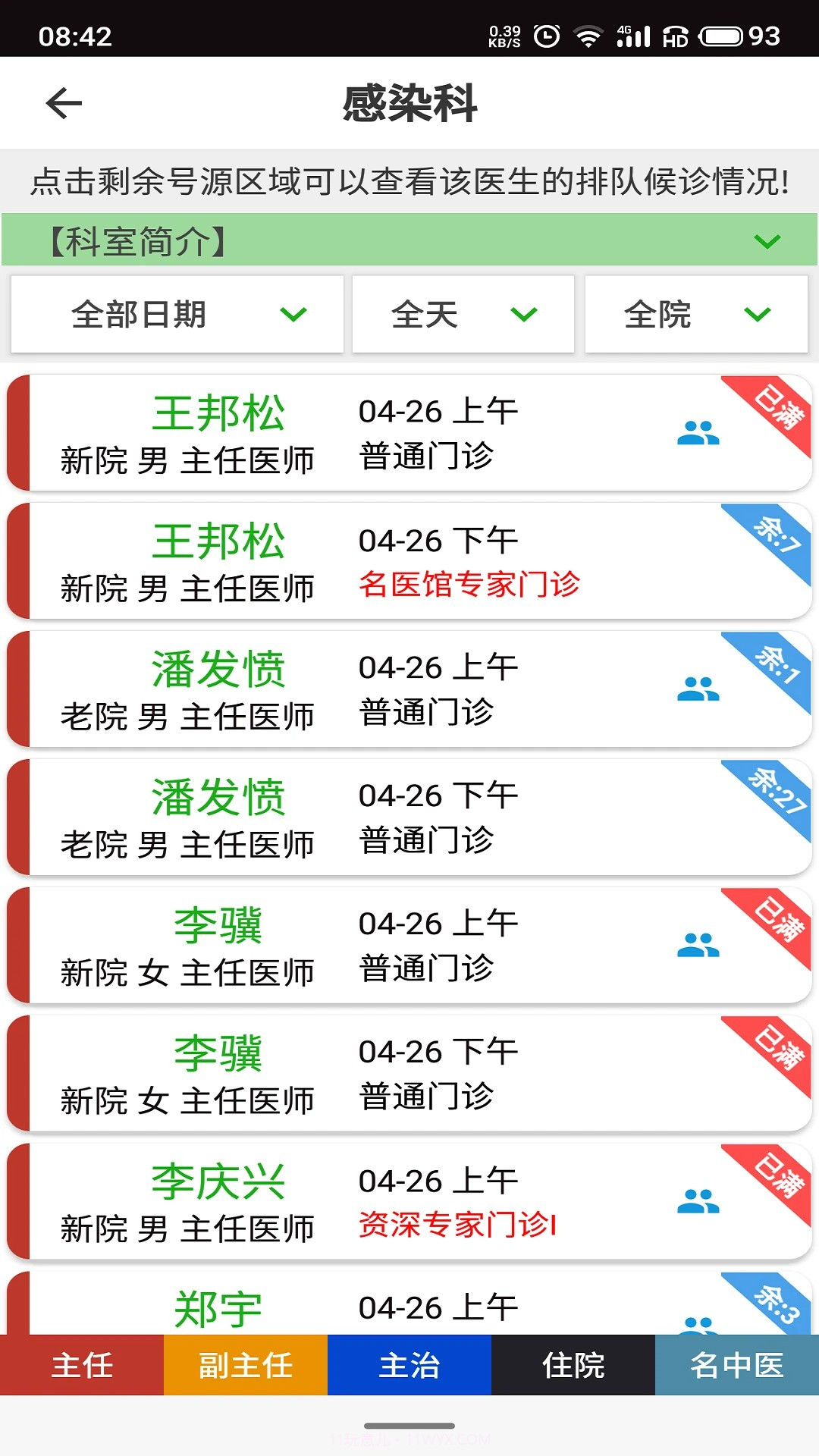819x1456 pixels.
Task: Tap queue icon on 李骥 morning clinic card
Action: [696, 946]
